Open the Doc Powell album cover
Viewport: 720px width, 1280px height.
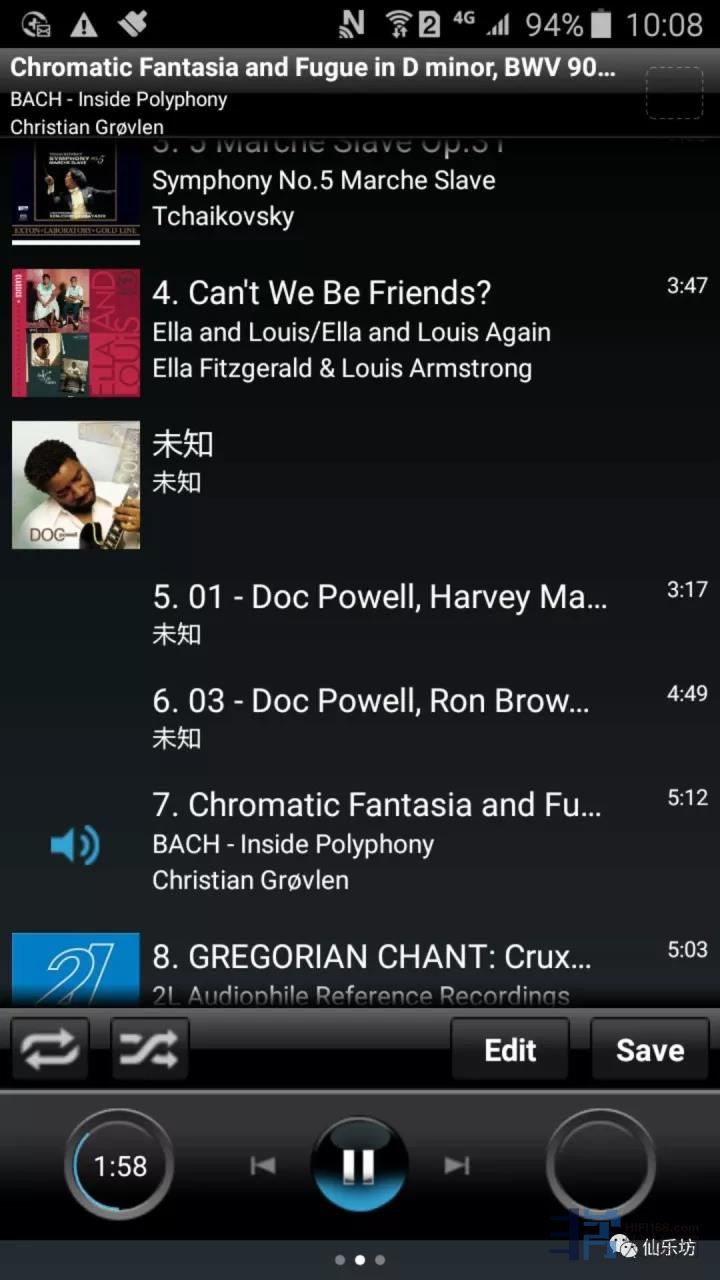tap(76, 485)
